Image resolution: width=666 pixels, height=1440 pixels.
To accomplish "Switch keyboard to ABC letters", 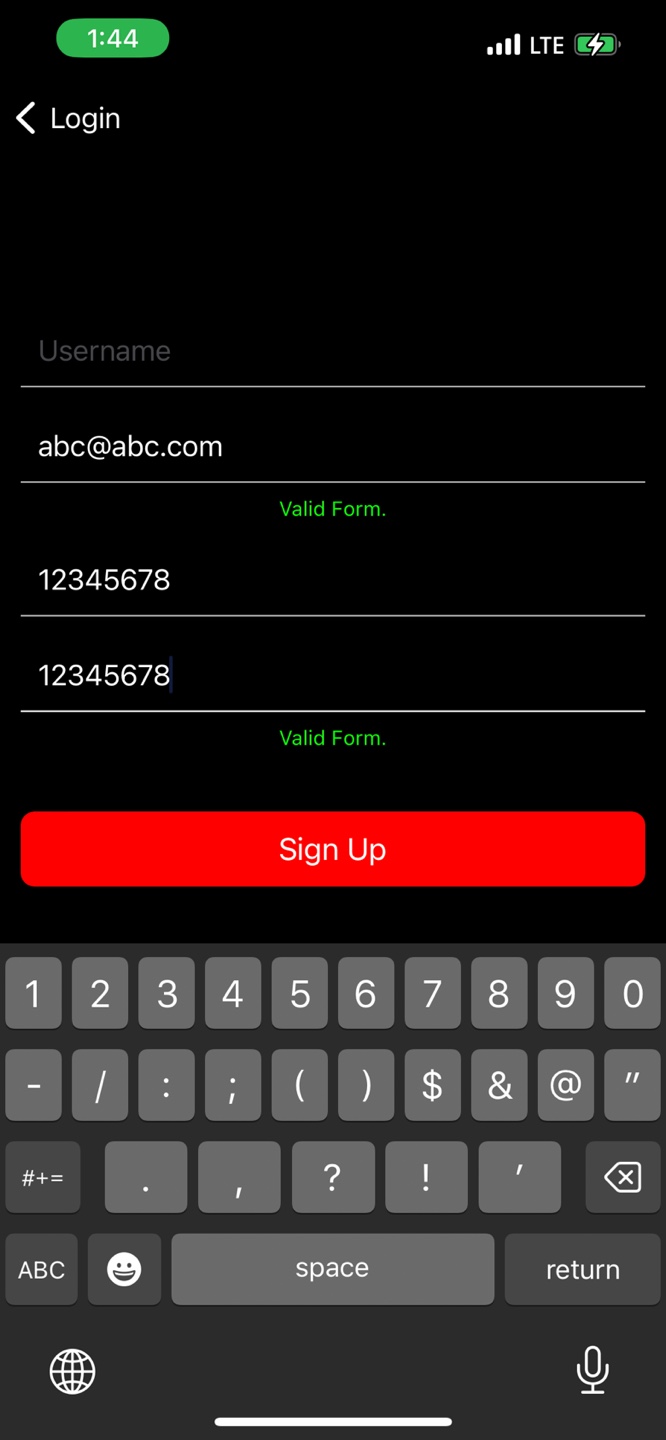I will [x=42, y=1269].
